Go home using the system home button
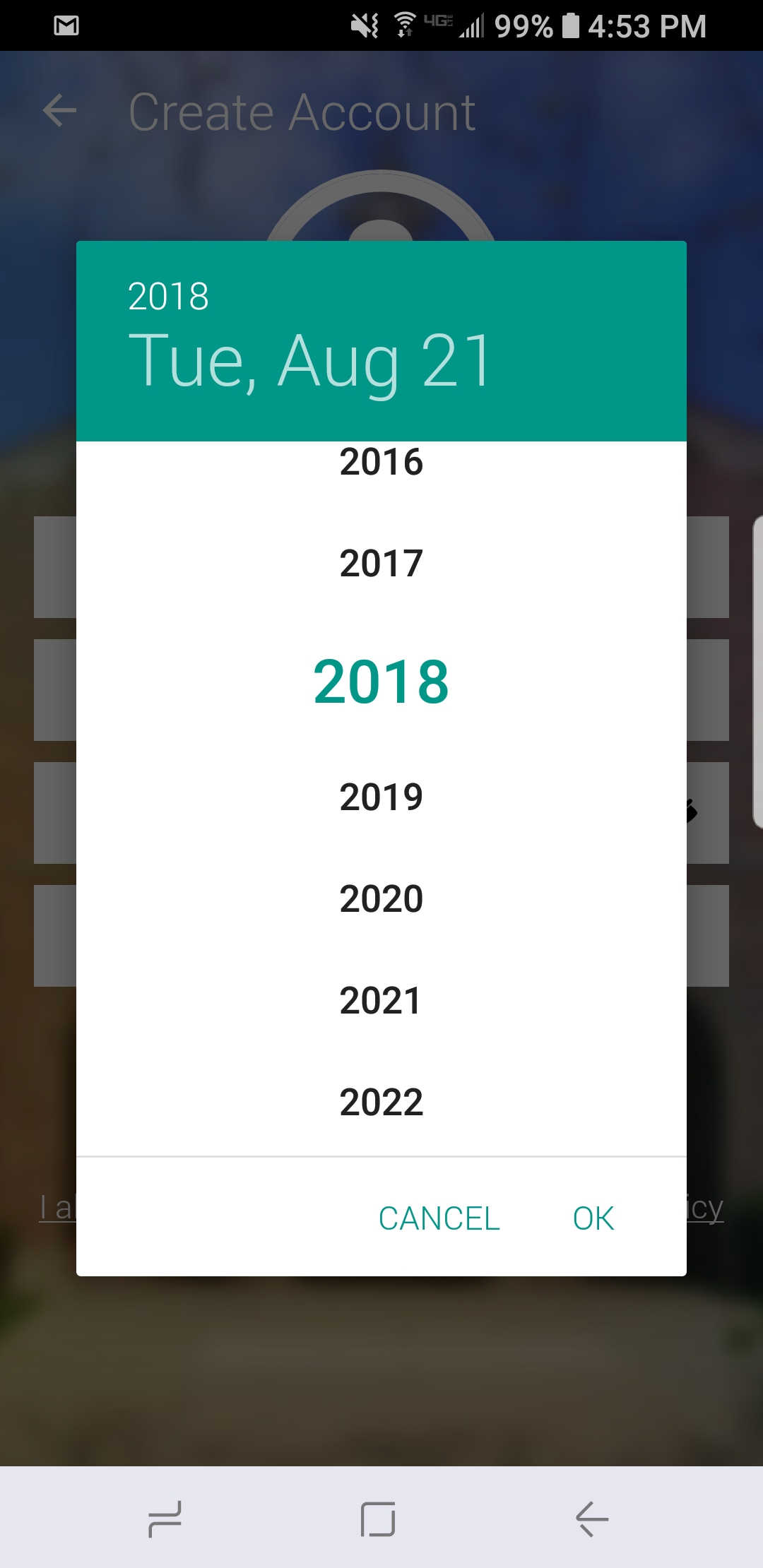The width and height of the screenshot is (763, 1568). tap(378, 1519)
